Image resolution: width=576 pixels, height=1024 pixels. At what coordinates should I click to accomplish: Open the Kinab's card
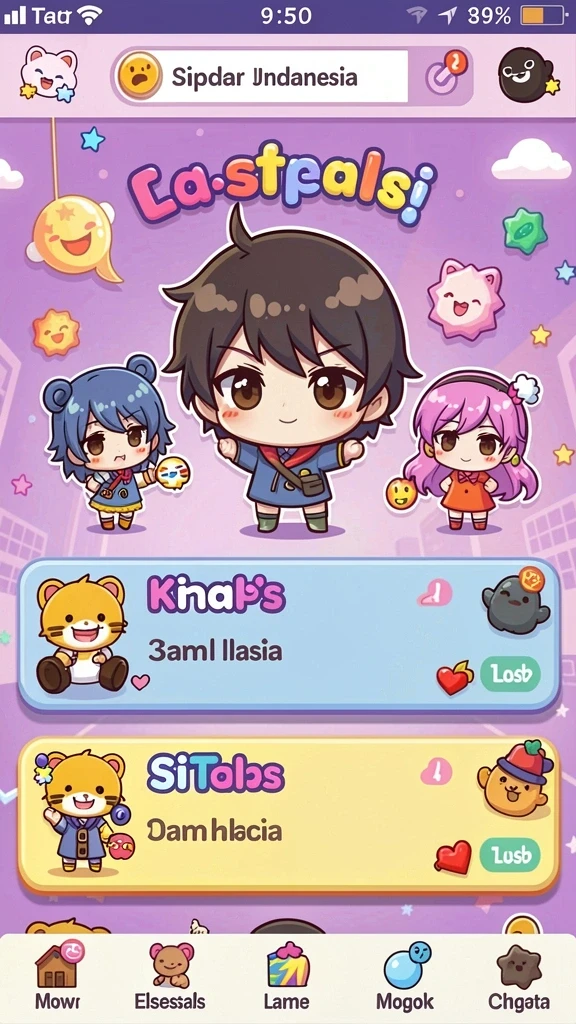(x=289, y=635)
